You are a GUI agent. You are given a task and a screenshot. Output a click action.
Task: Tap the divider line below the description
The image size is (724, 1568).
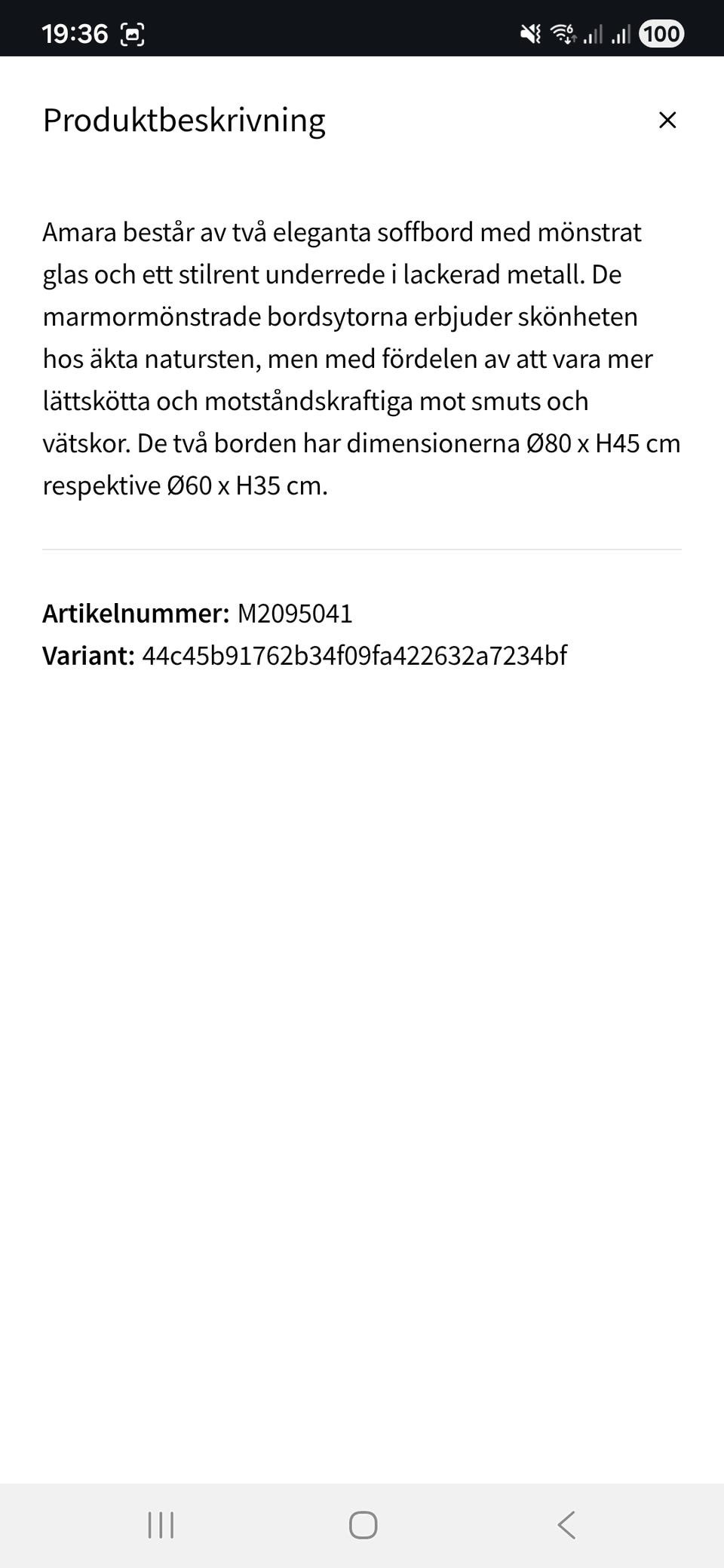tap(362, 550)
